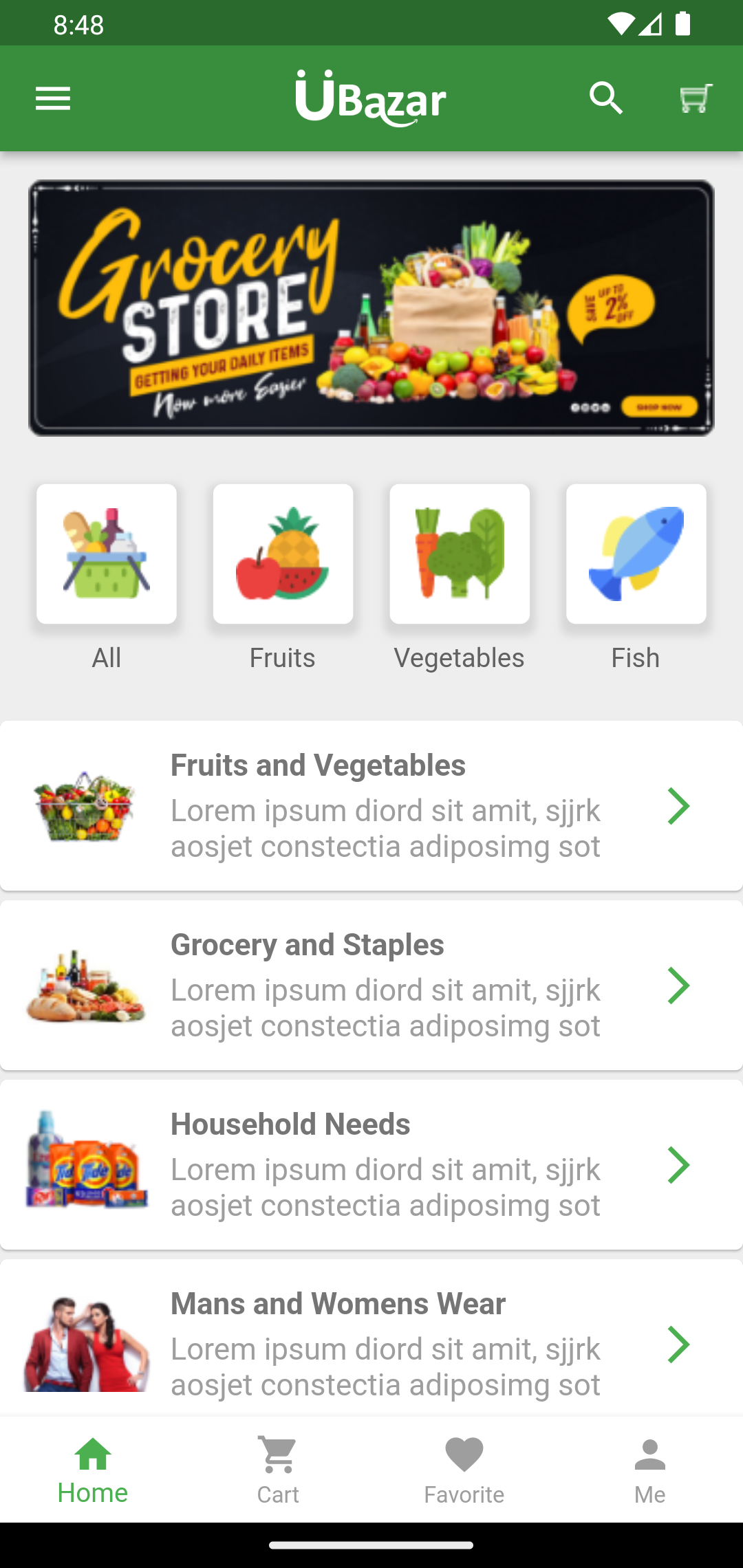Switch to the Favorite tab
This screenshot has width=743, height=1568.
point(464,1470)
